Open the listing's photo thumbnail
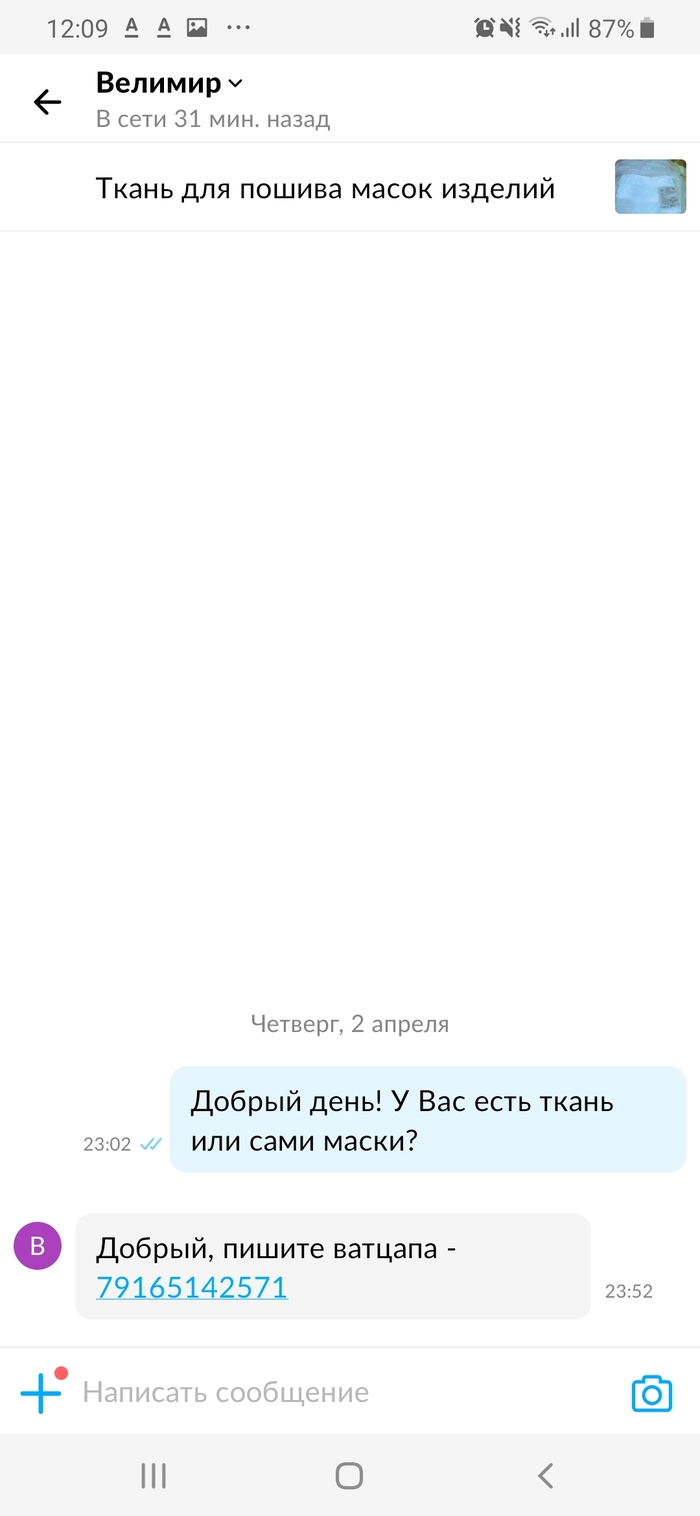 (650, 187)
